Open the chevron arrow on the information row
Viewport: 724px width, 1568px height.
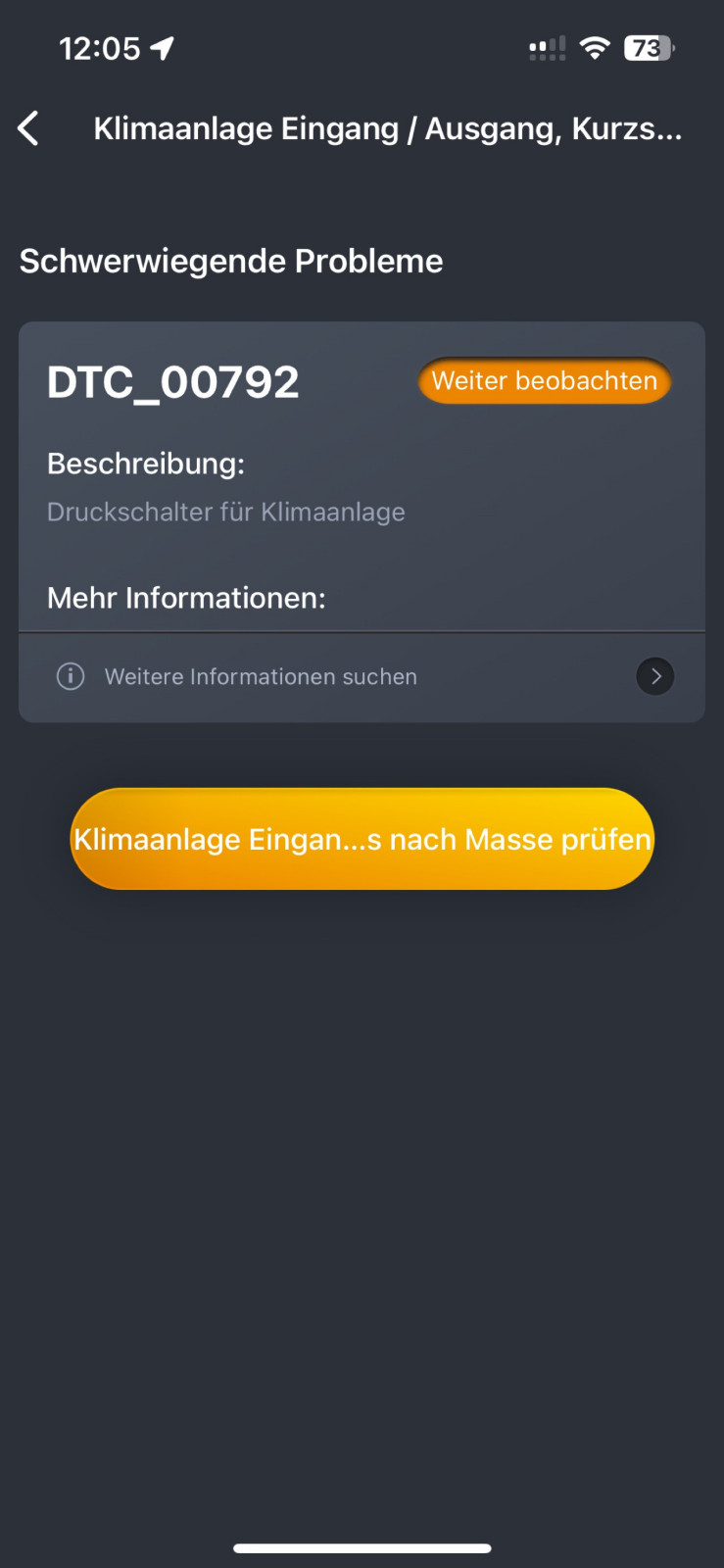click(x=655, y=676)
